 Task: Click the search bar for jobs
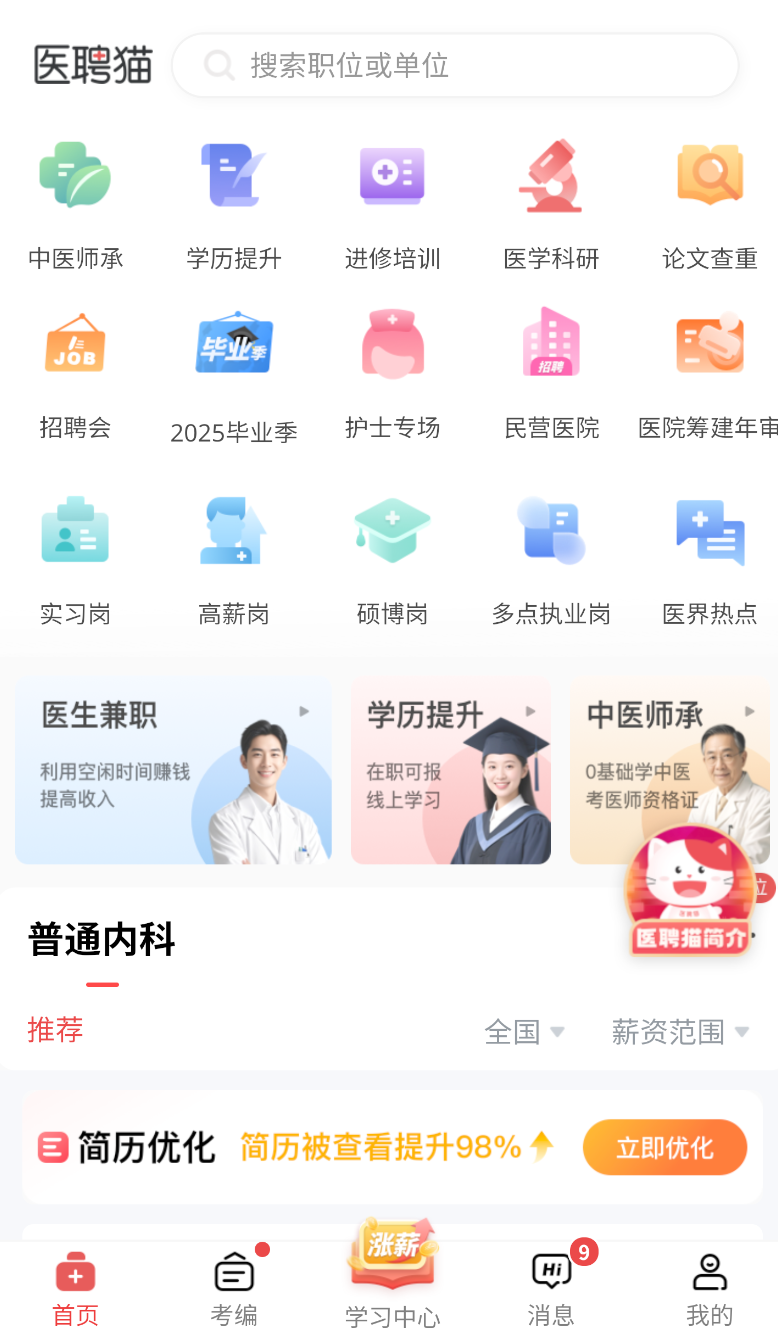[x=455, y=65]
